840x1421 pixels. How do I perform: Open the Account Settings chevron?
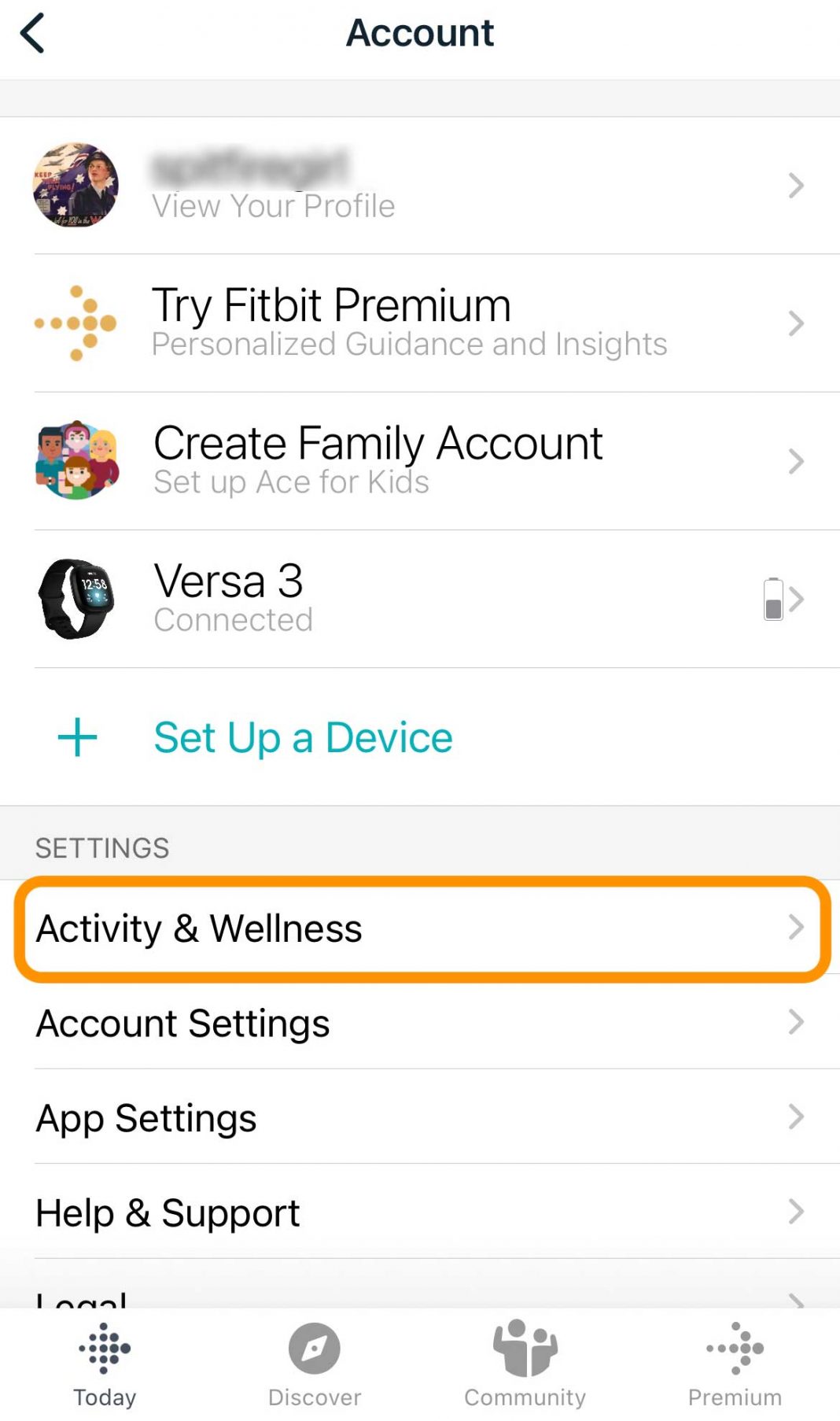(x=796, y=1023)
